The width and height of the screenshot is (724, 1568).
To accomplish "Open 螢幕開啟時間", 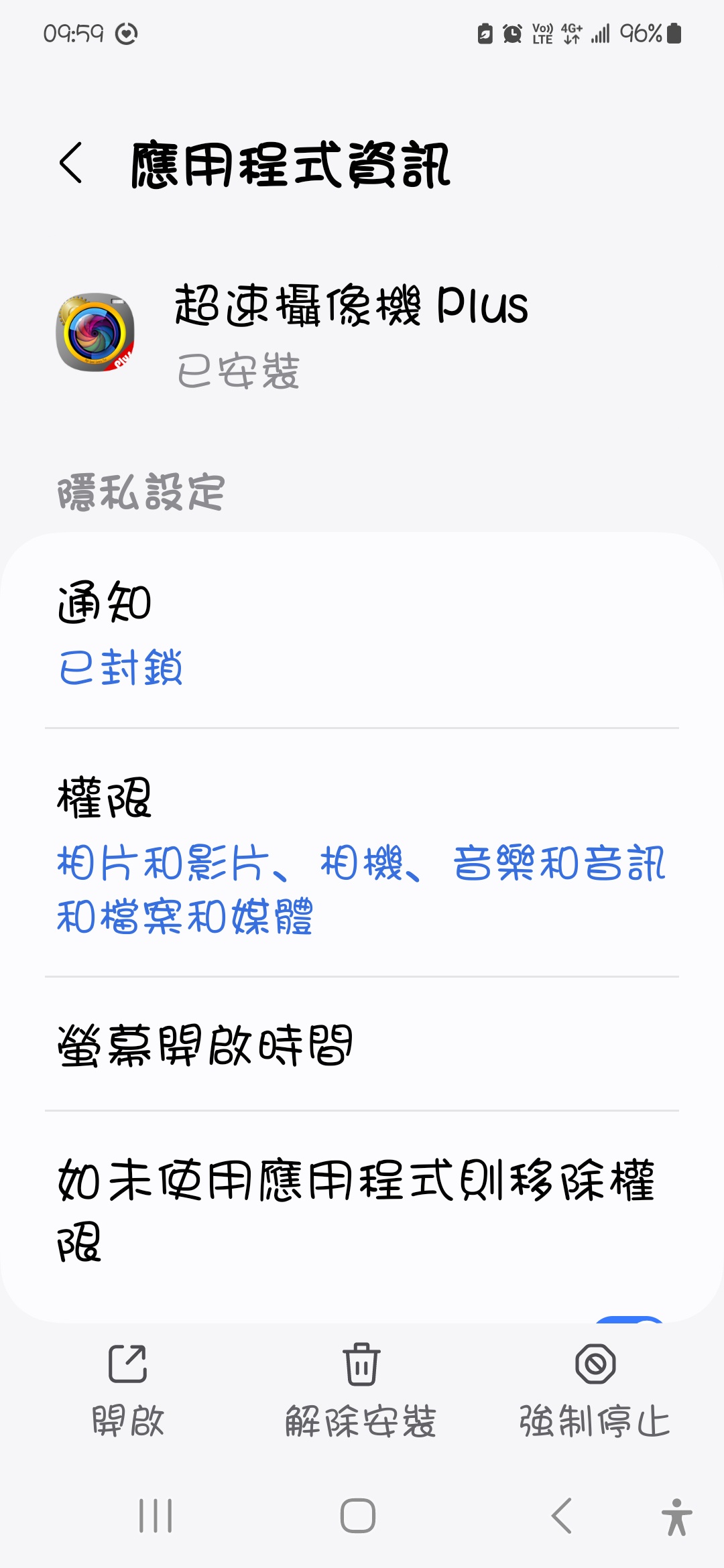I will [x=362, y=1044].
